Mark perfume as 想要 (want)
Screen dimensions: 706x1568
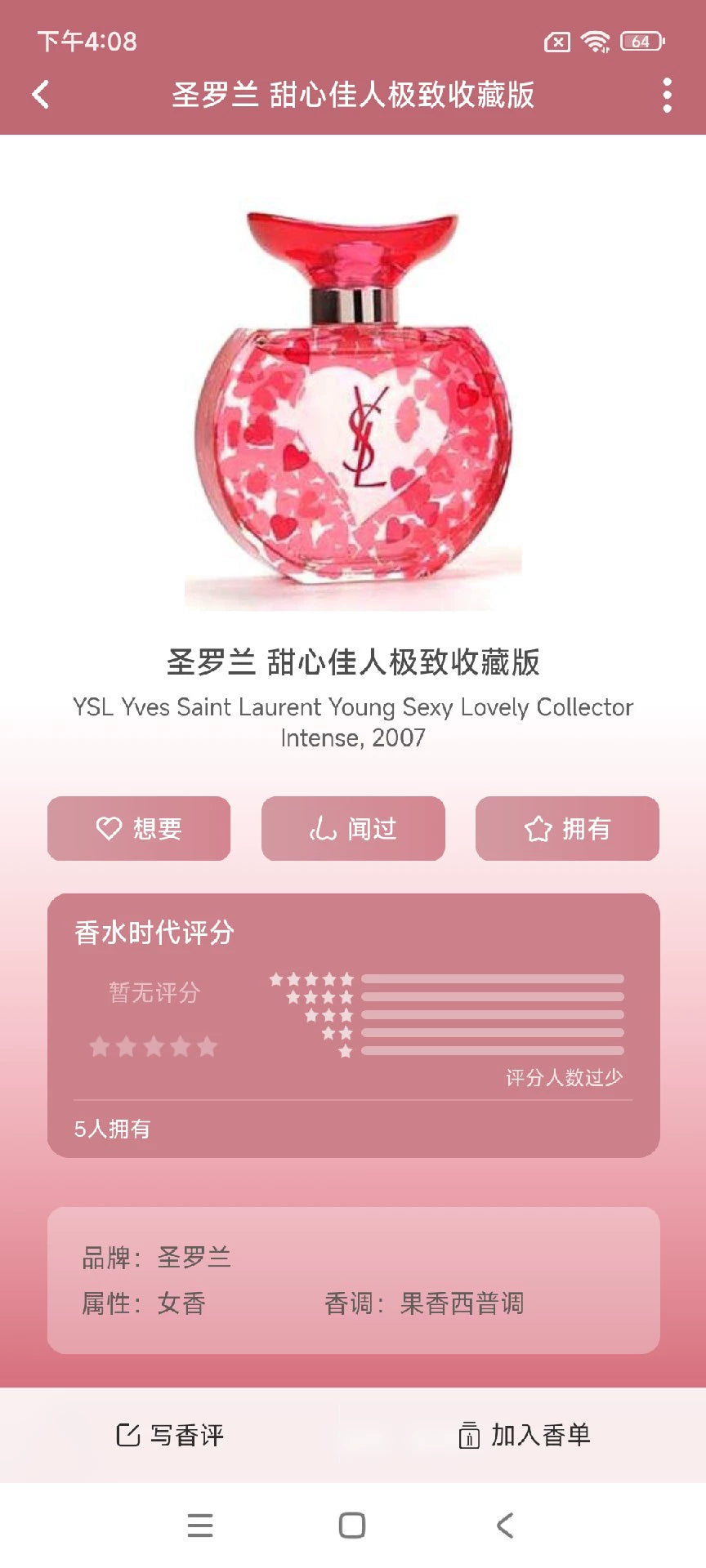(x=139, y=828)
